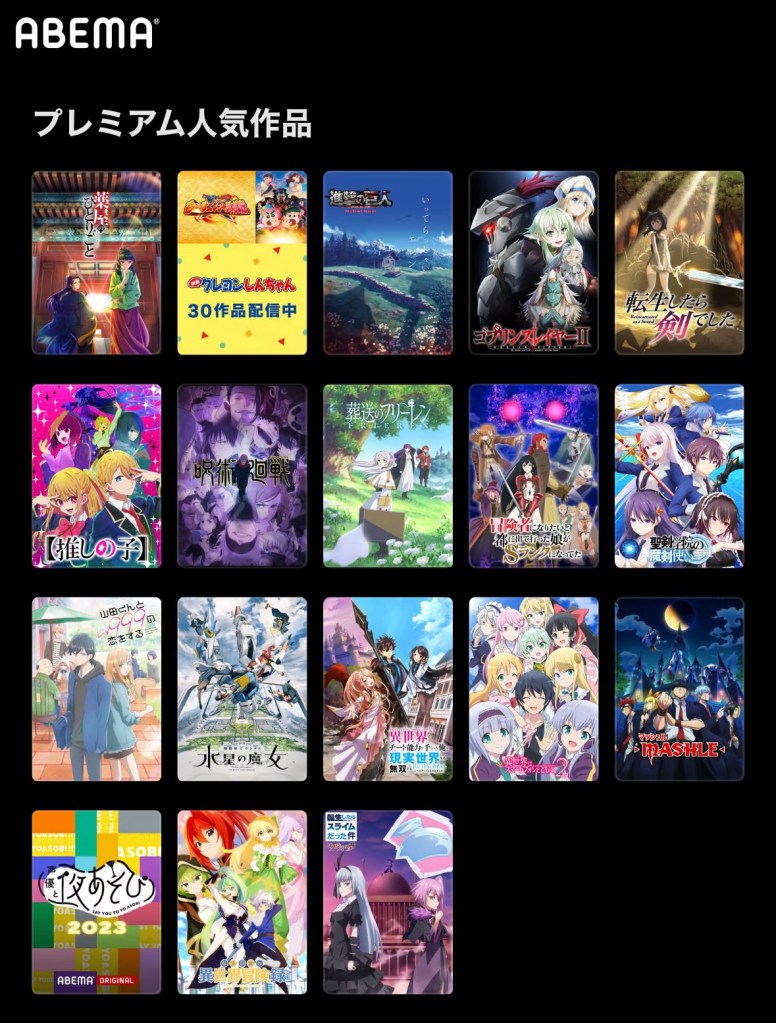776x1023 pixels.
Task: View the 異世界冒険録 poster
Action: tap(242, 902)
